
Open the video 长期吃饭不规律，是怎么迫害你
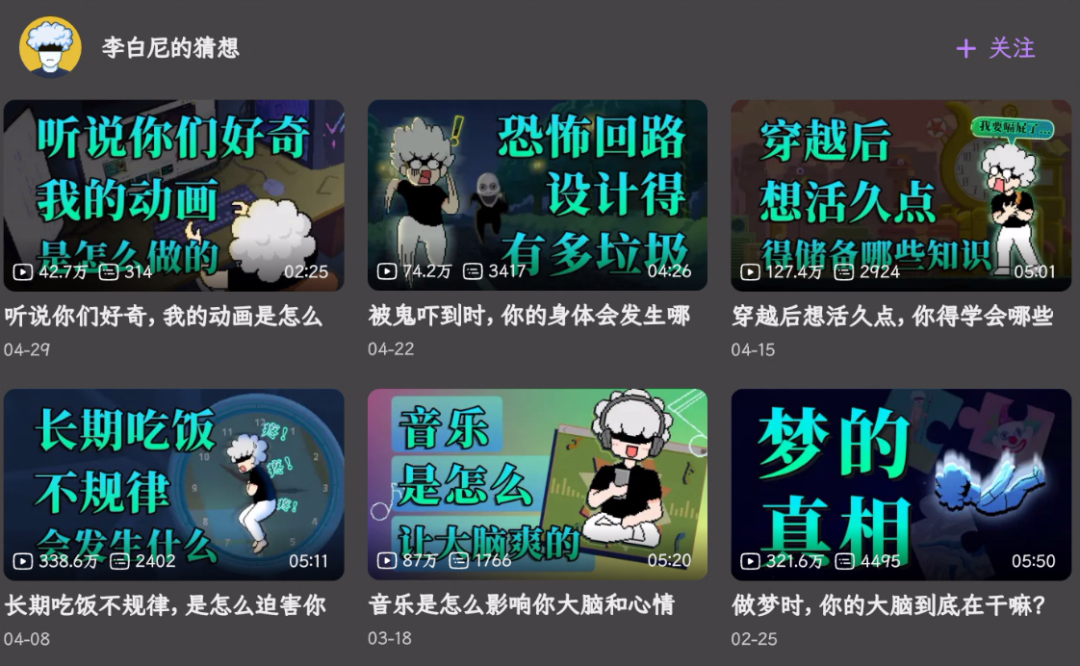[174, 484]
